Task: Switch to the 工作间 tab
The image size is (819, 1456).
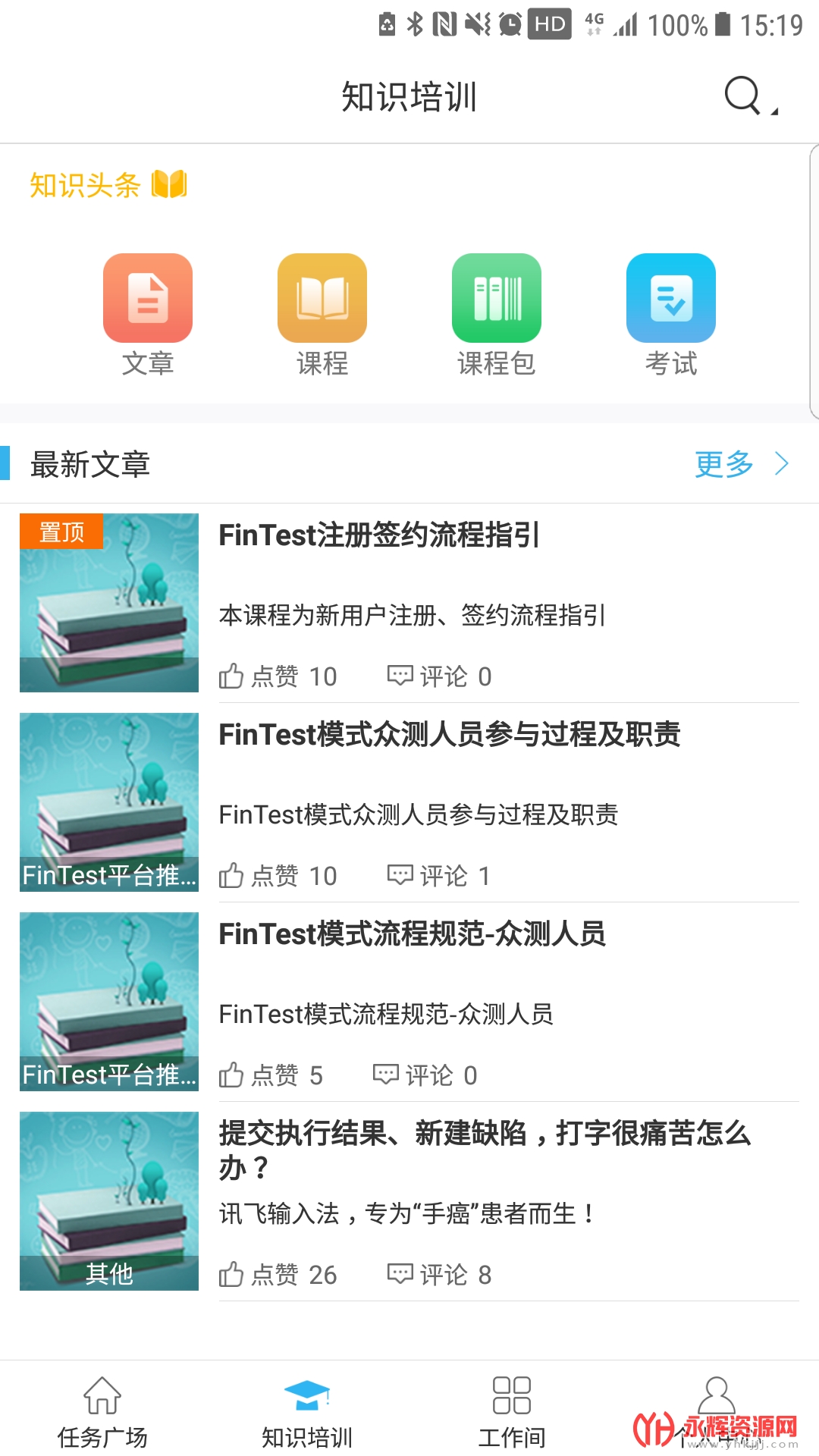Action: (x=512, y=1410)
